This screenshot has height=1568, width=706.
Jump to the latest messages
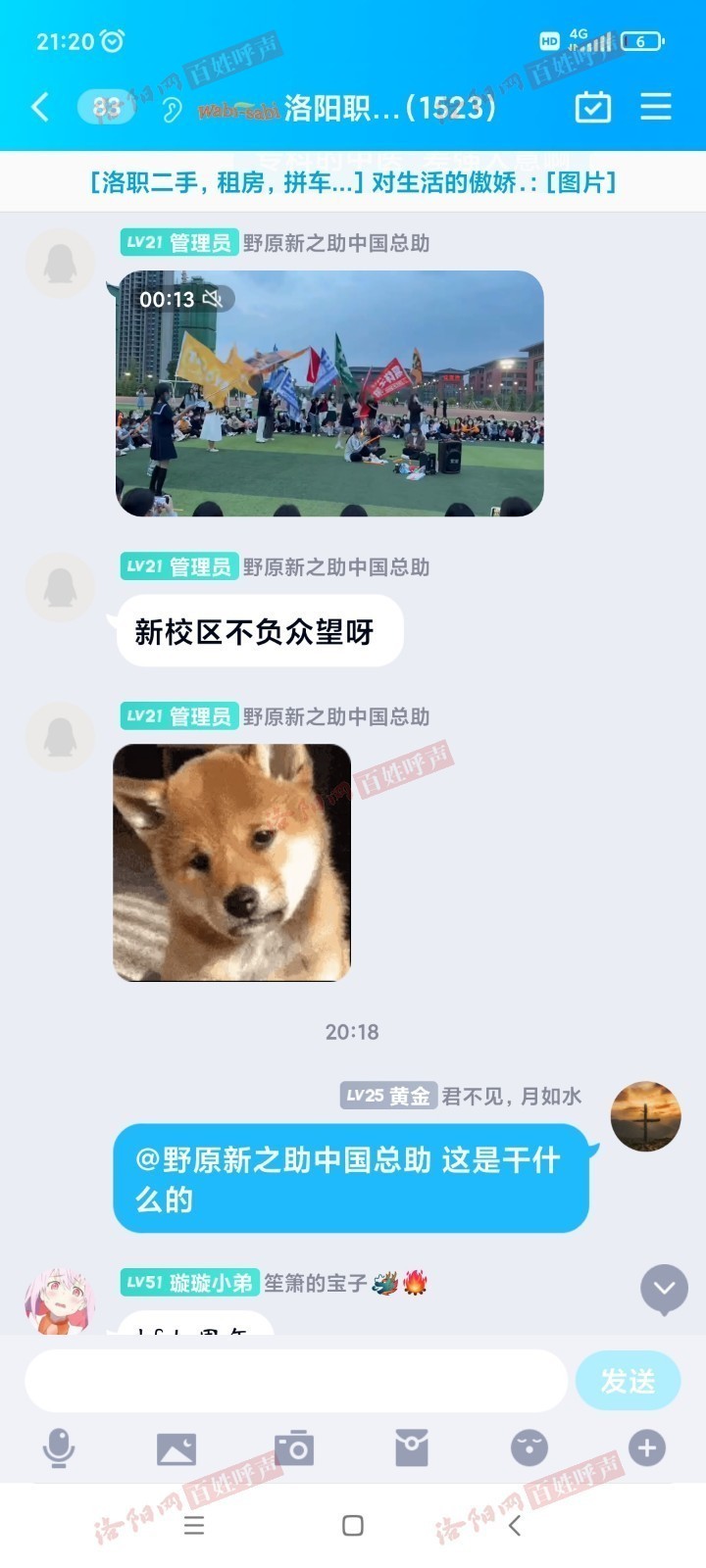[664, 1289]
